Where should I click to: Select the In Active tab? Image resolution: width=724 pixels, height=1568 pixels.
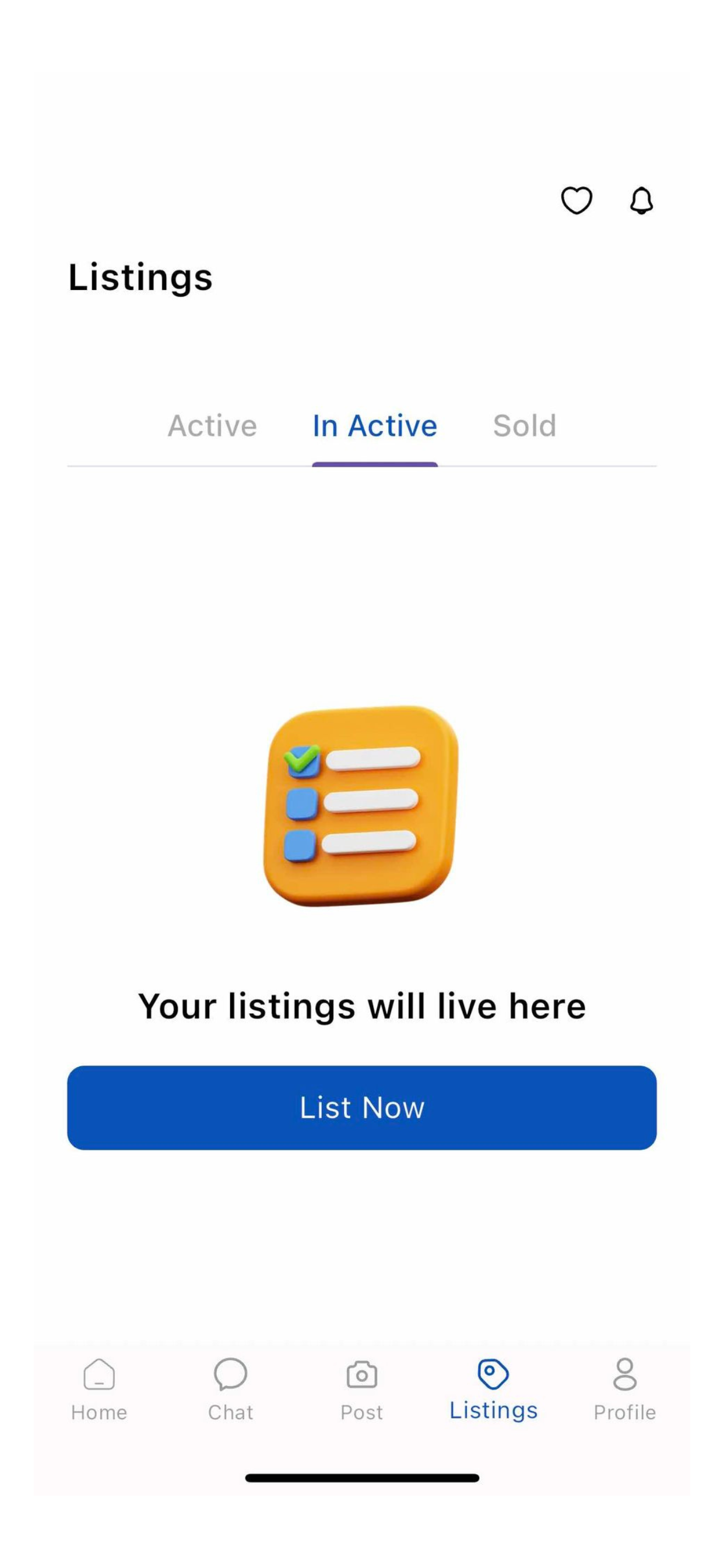[375, 425]
